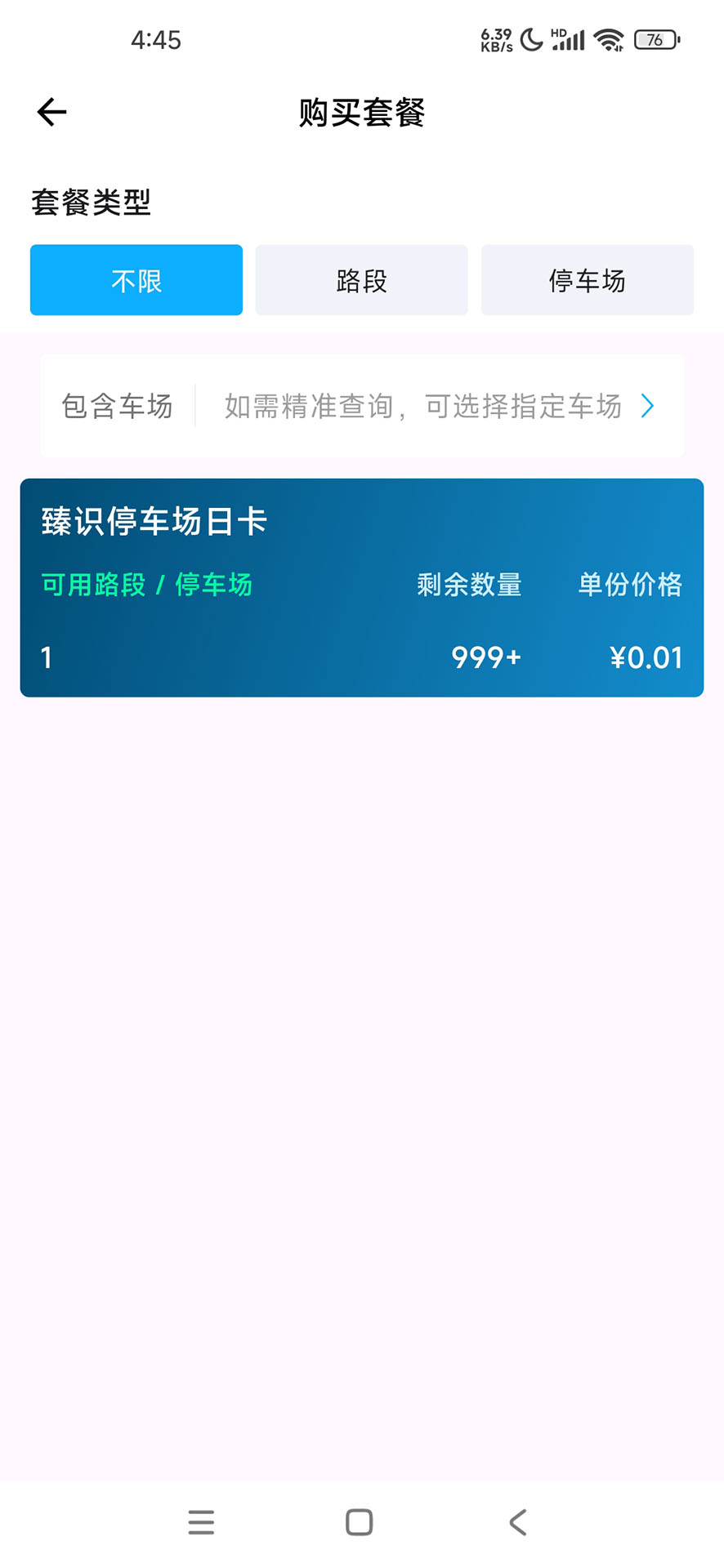Tap the ¥0.01 unit price text
The height and width of the screenshot is (1568, 724).
tap(647, 657)
